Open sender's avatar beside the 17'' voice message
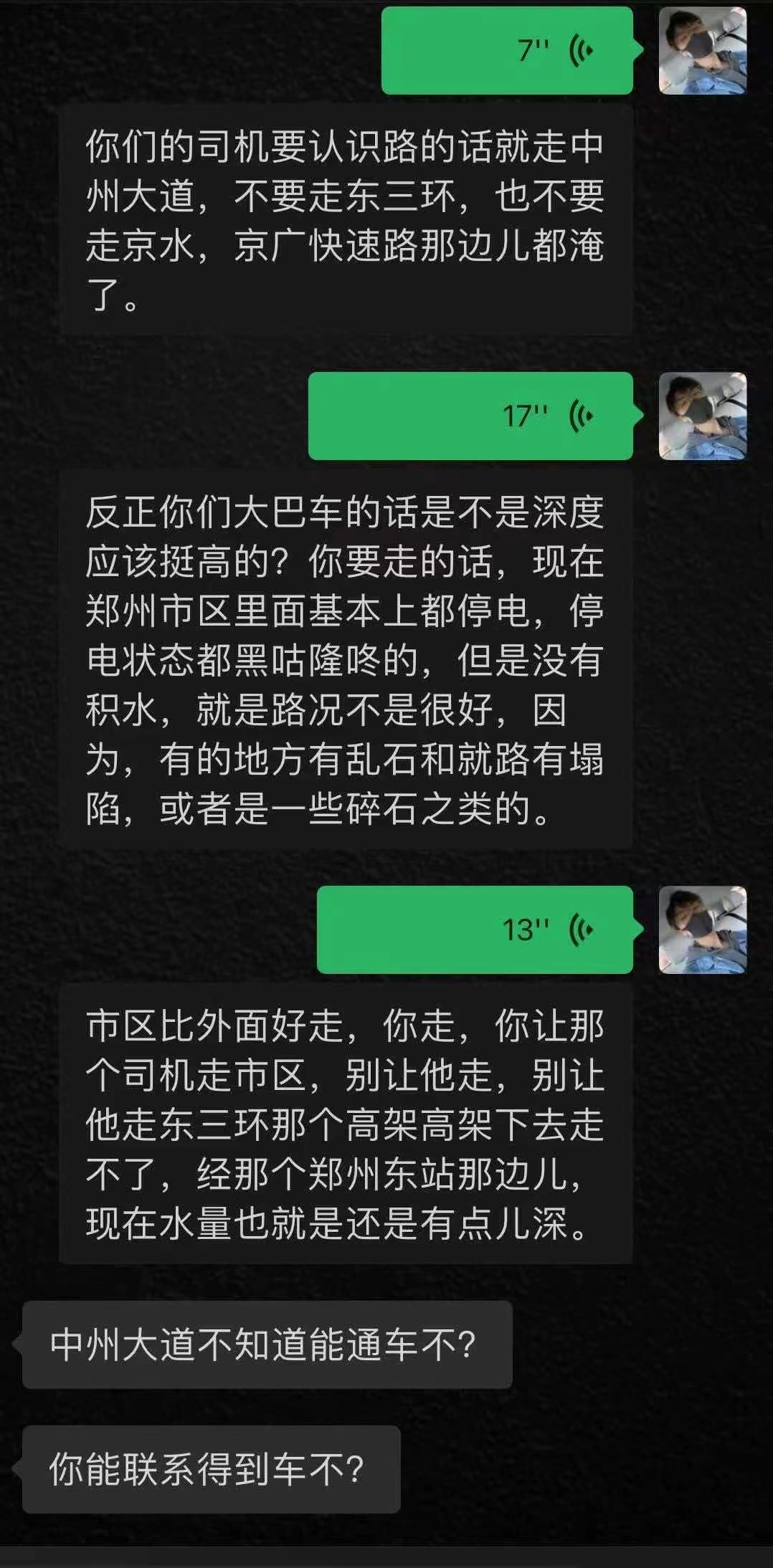Image resolution: width=773 pixels, height=1568 pixels. pos(703,416)
